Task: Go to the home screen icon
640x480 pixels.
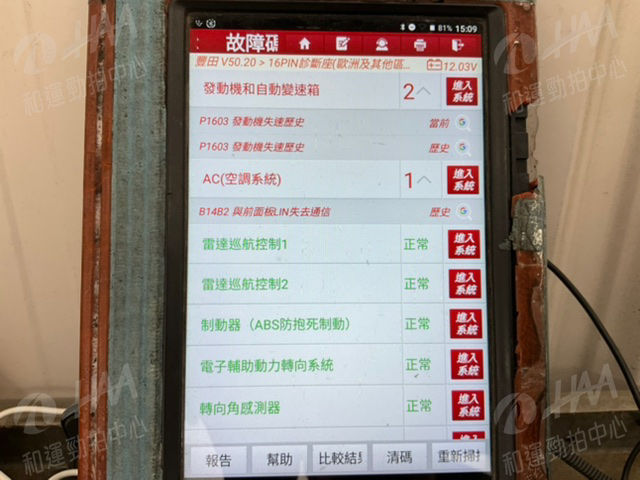Action: click(304, 43)
